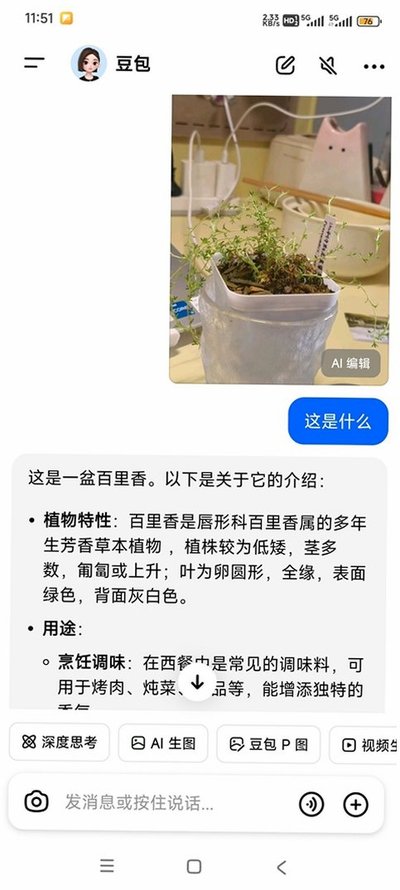Go back using system back button
The height and width of the screenshot is (890, 400).
pos(281,867)
